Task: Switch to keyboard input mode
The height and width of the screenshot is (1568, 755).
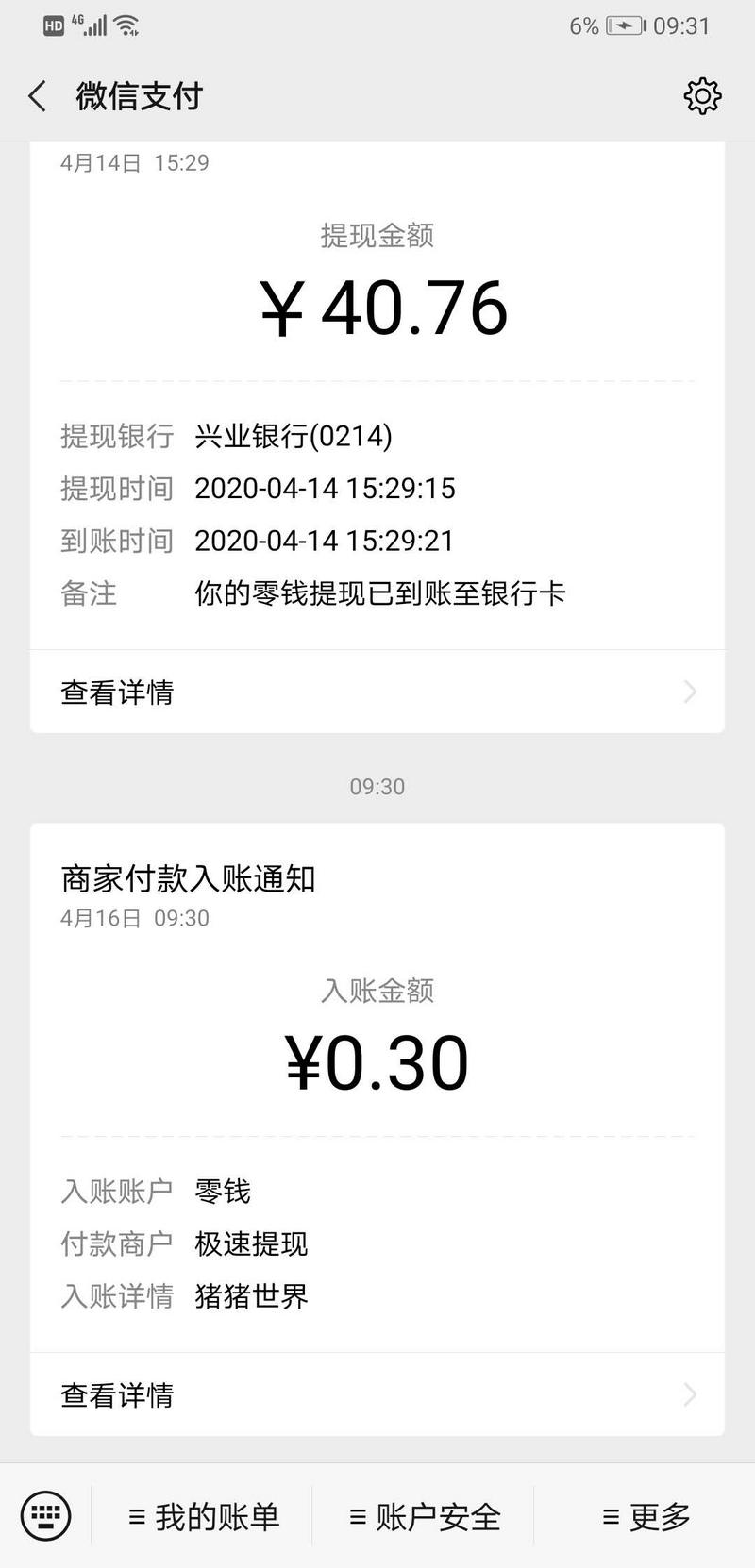Action: pos(46,1516)
